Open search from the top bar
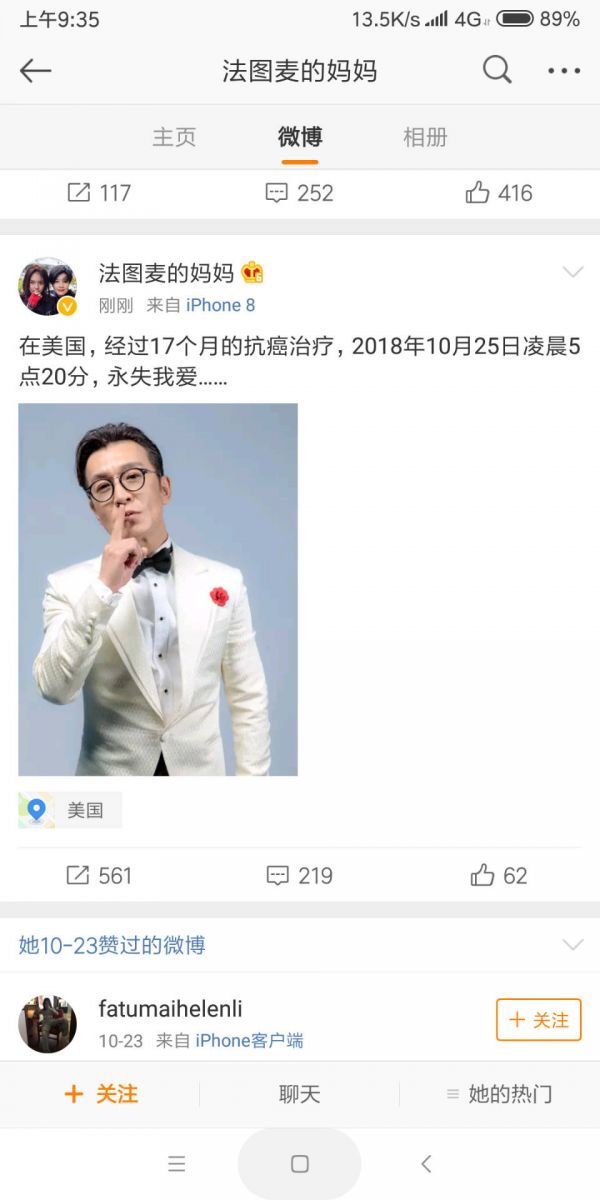Viewport: 600px width, 1200px height. (x=497, y=70)
